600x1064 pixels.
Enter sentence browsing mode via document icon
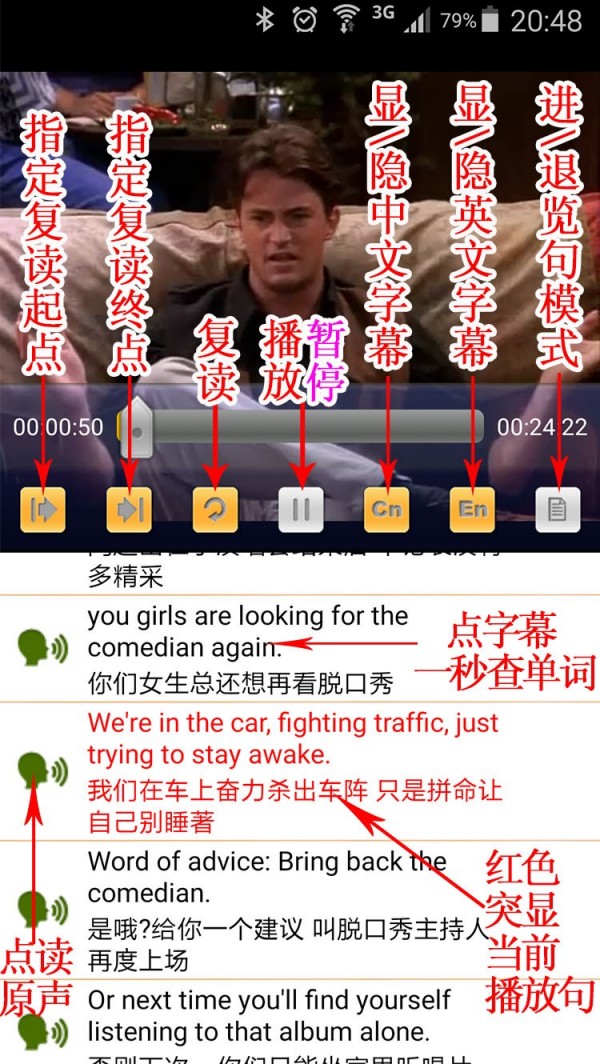[x=557, y=509]
